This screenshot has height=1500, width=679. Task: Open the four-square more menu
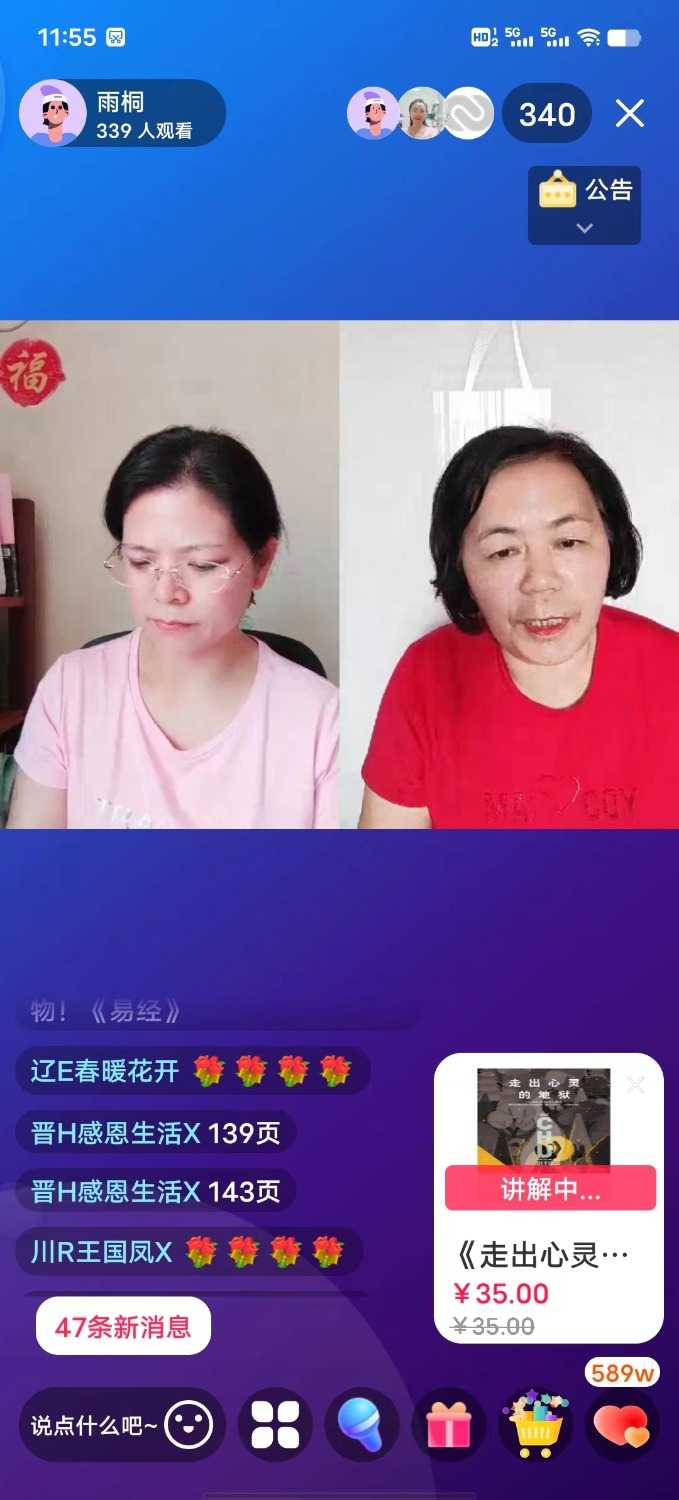(x=275, y=1425)
